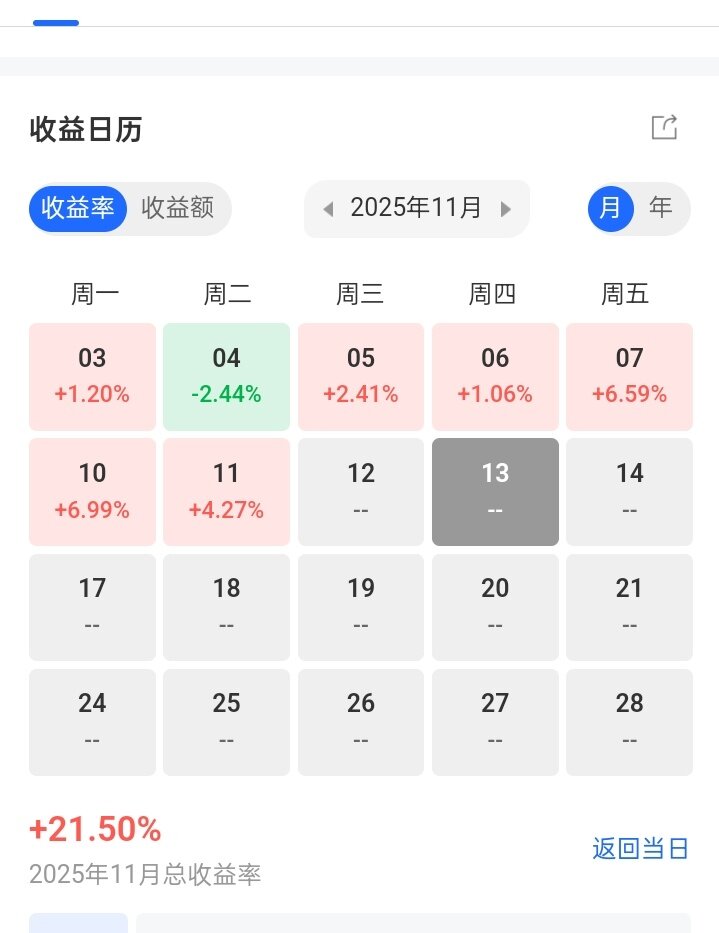Open day 10 with +6.99% return
The height and width of the screenshot is (933, 719).
[x=92, y=492]
